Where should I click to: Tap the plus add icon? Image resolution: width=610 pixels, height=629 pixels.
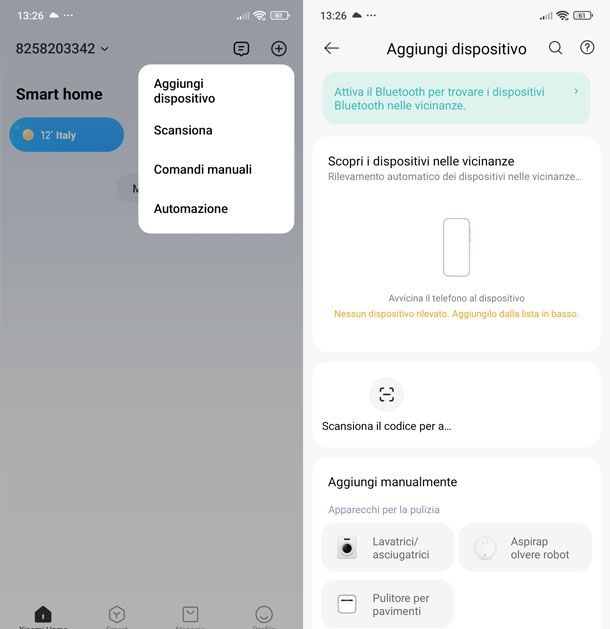(279, 48)
